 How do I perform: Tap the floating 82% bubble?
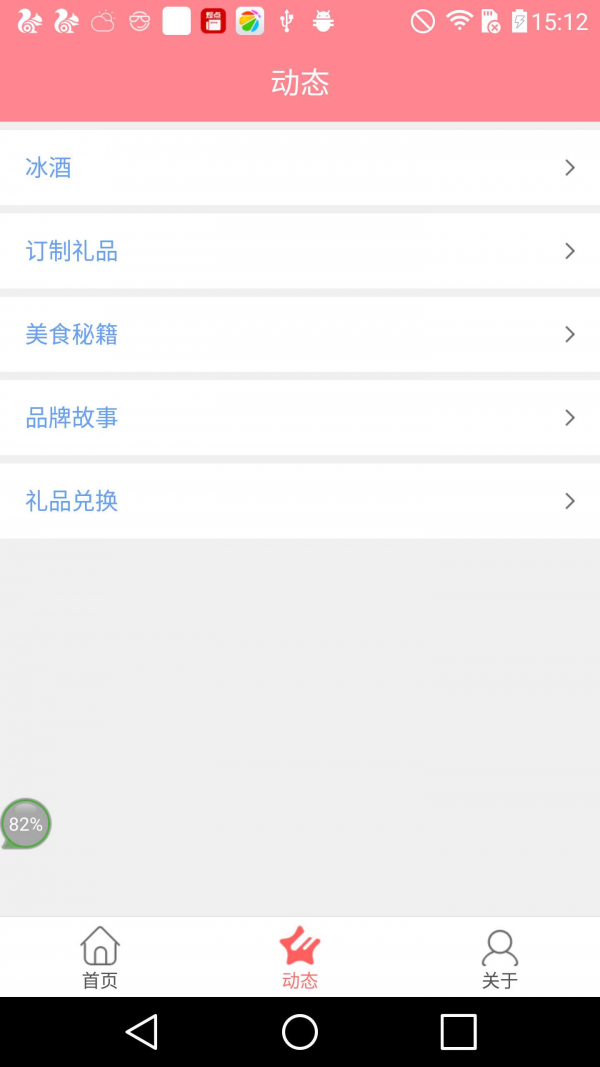tap(26, 824)
